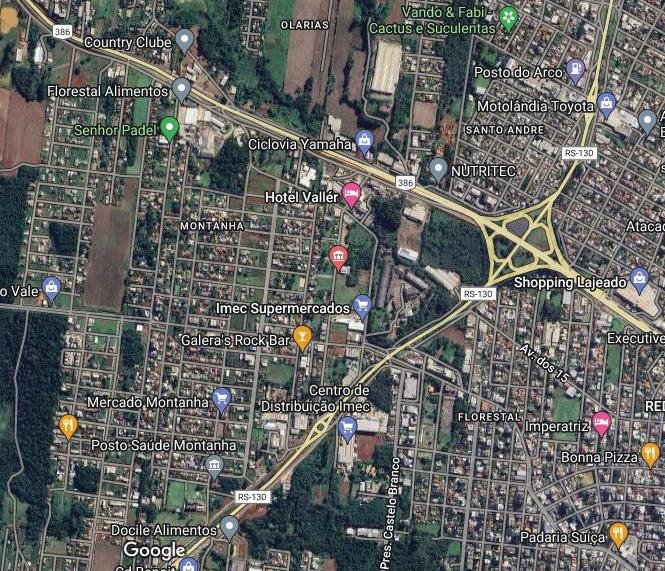The height and width of the screenshot is (571, 665).
Task: Open the Country Clube map pin
Action: [184, 41]
